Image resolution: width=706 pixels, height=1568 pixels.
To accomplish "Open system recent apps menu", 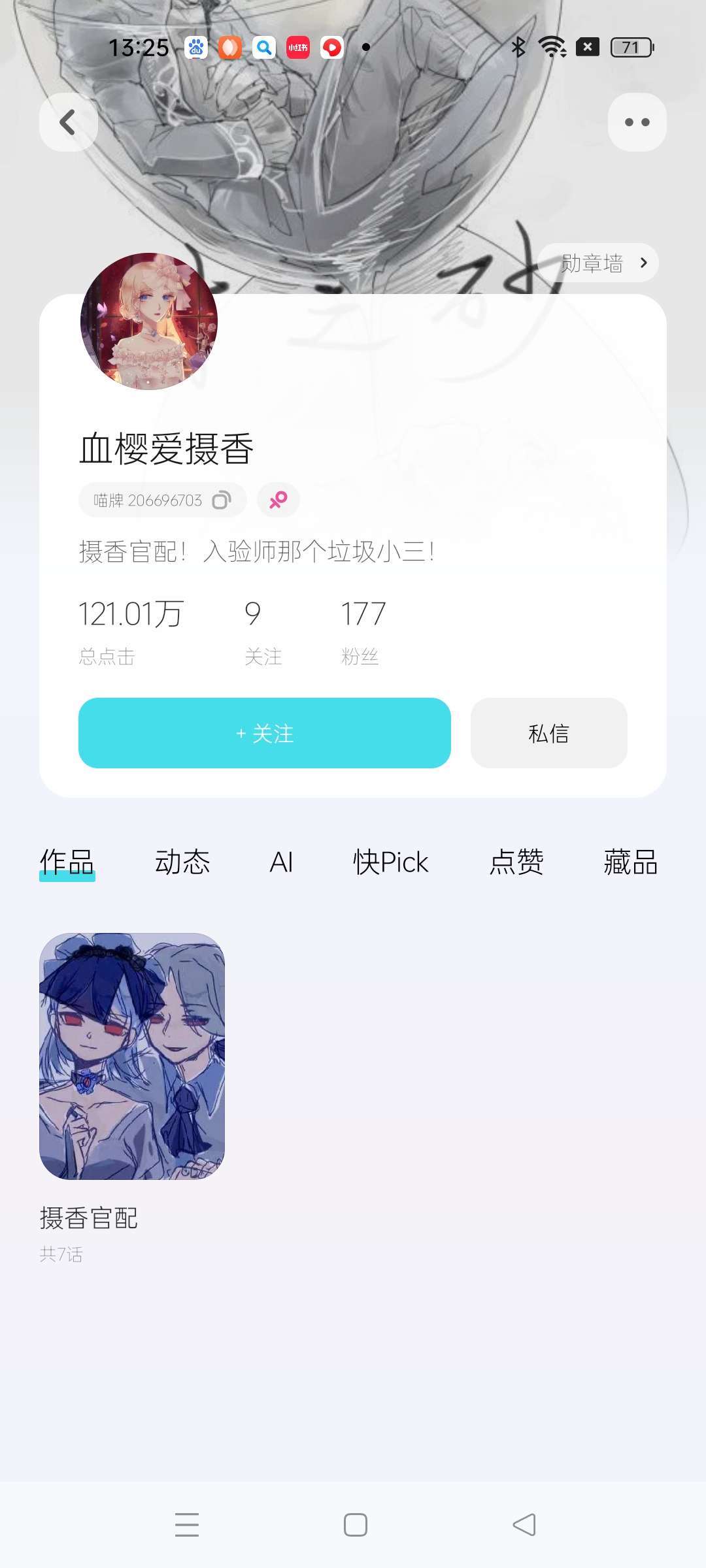I will coord(187,1525).
